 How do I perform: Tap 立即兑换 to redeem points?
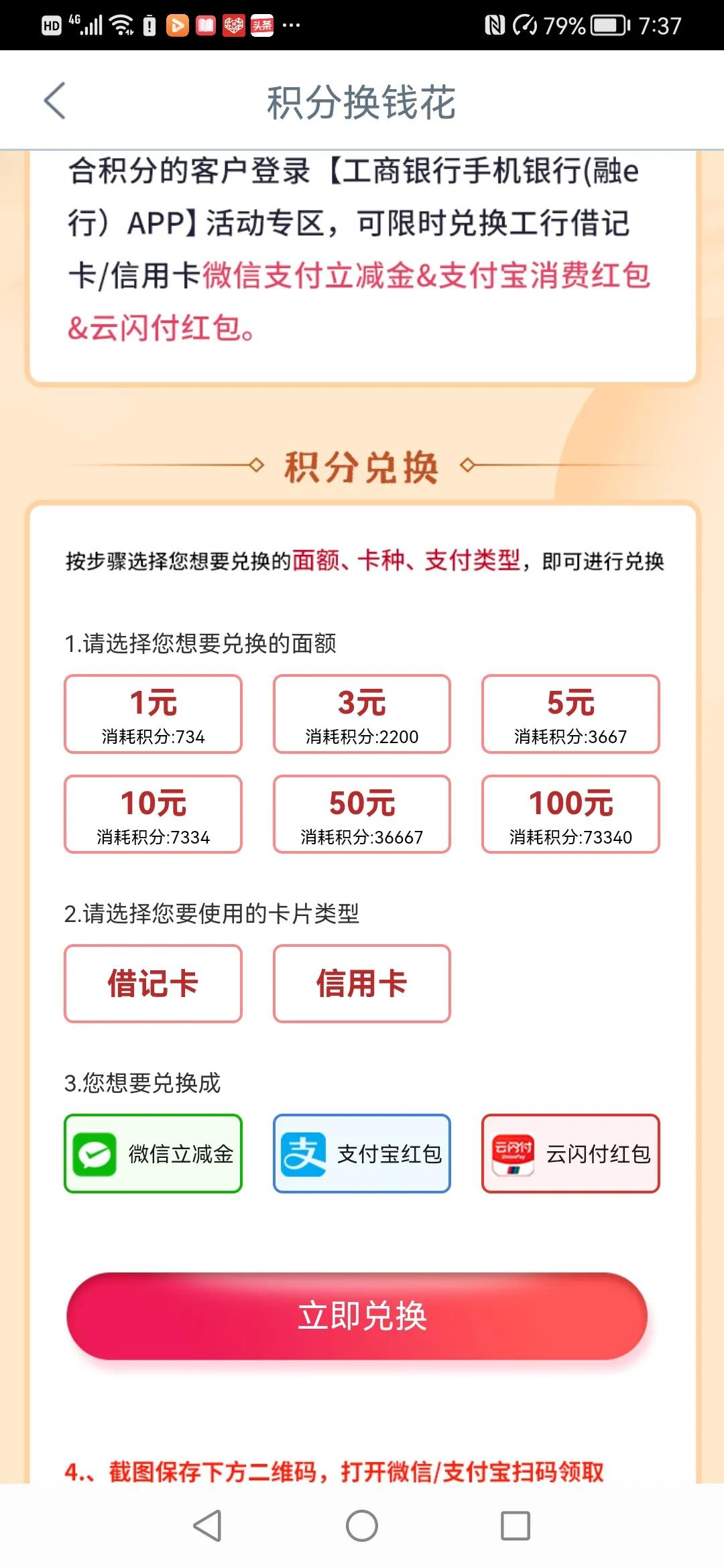(x=362, y=1315)
